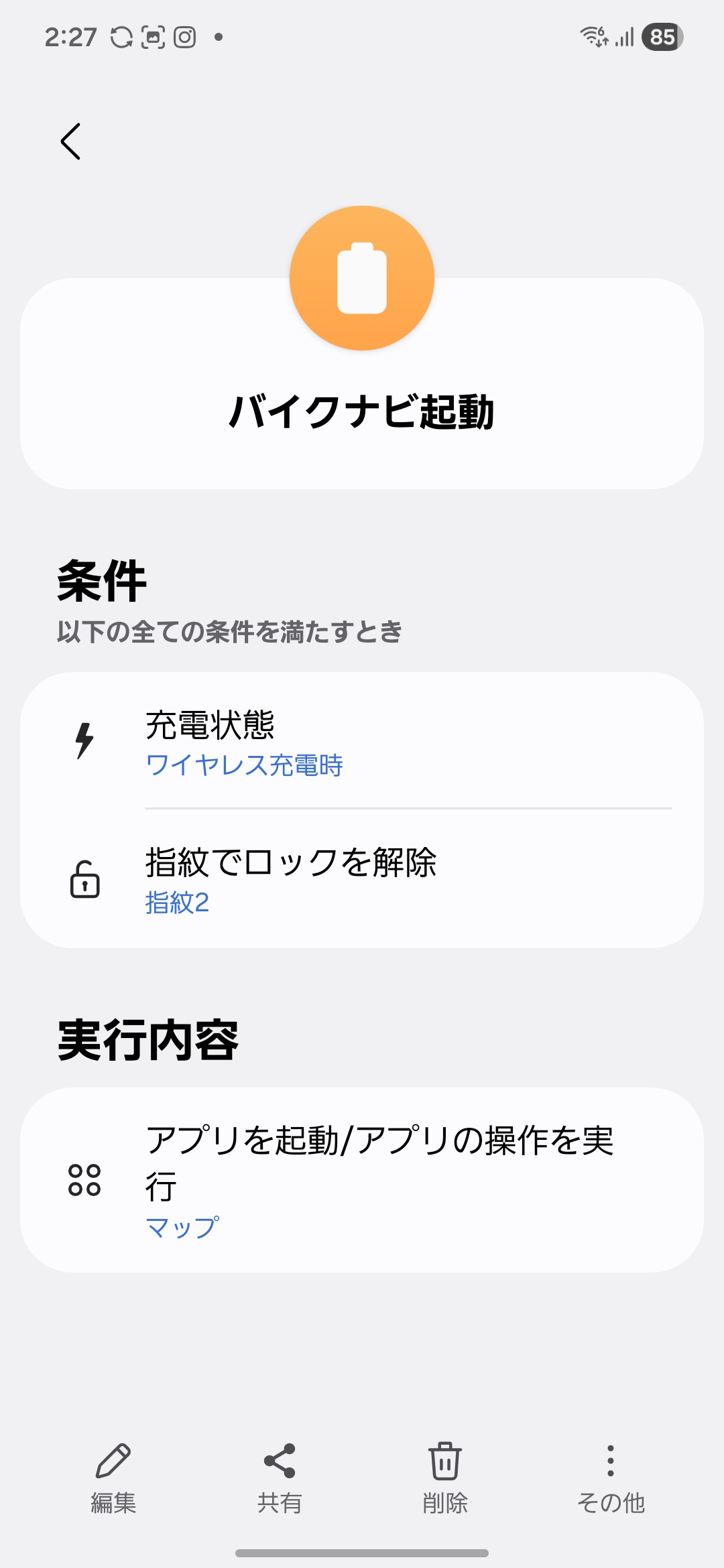Open the 充電状態 condition row
This screenshot has height=1568, width=724.
point(362,742)
